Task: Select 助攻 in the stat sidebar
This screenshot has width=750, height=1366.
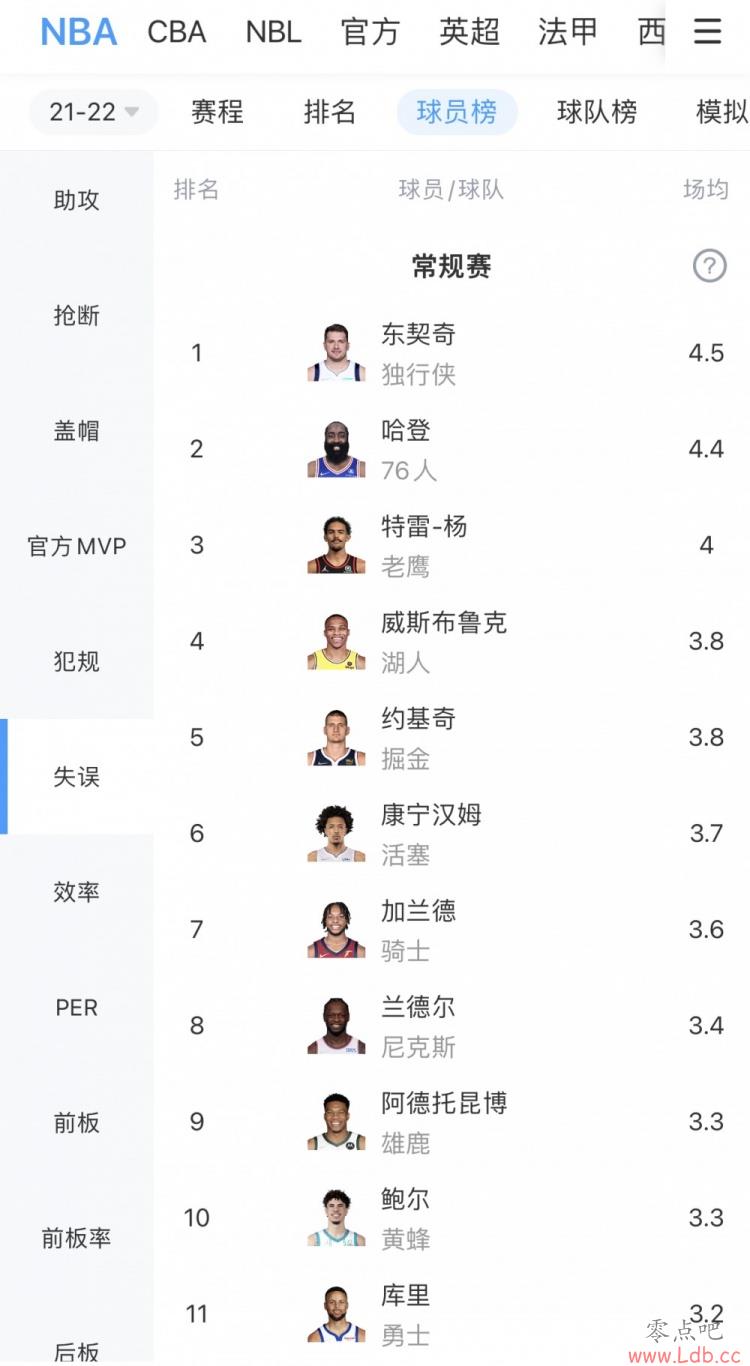Action: [x=77, y=200]
